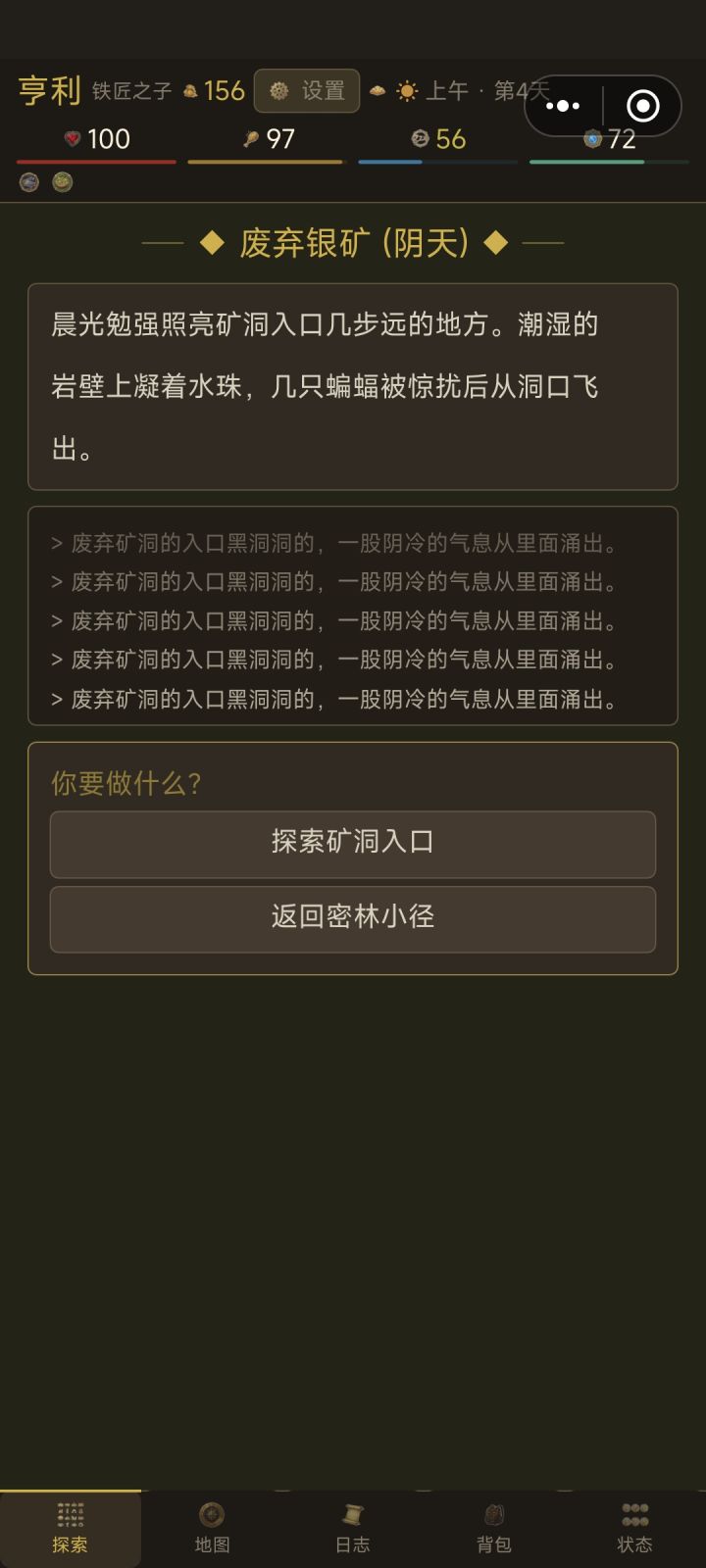Tap the status dots icon above 状态
The image size is (706, 1568).
click(635, 1512)
